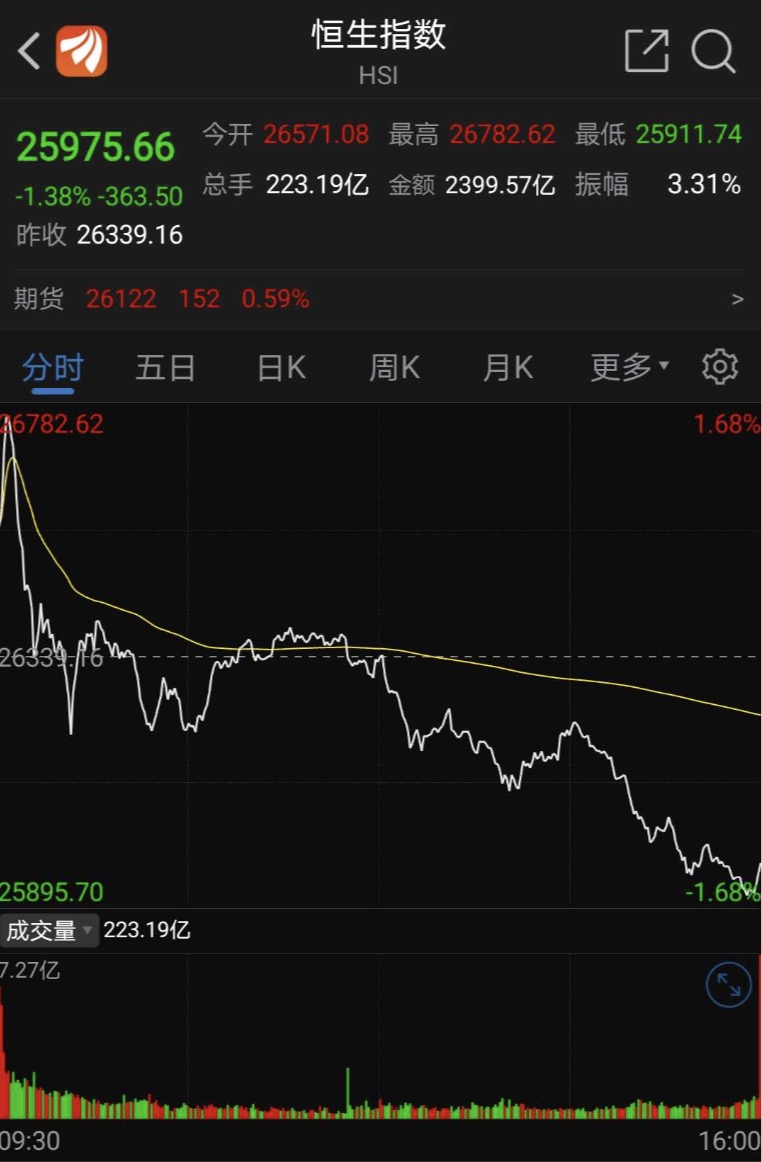Switch to the 日K tab

coord(279,367)
